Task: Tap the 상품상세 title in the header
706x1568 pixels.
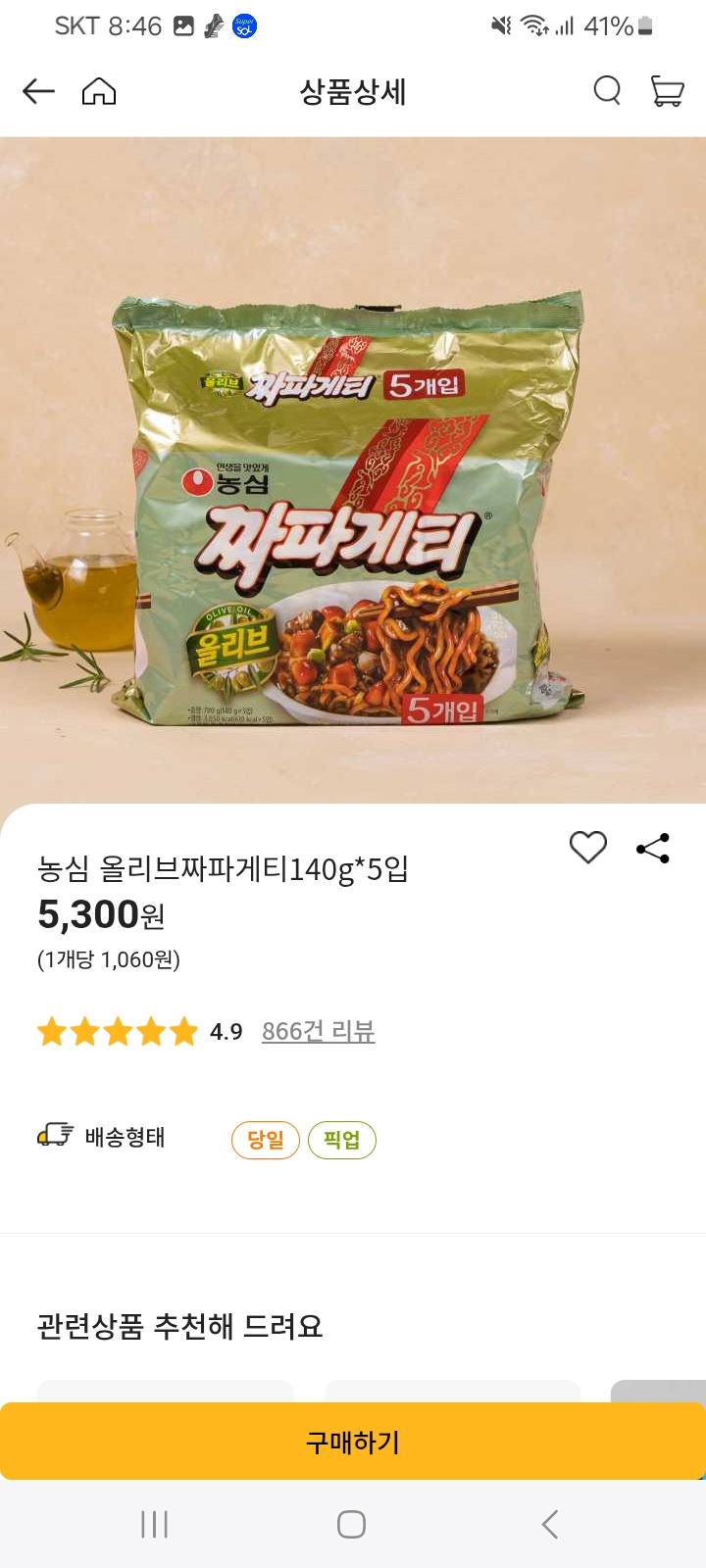Action: point(352,90)
